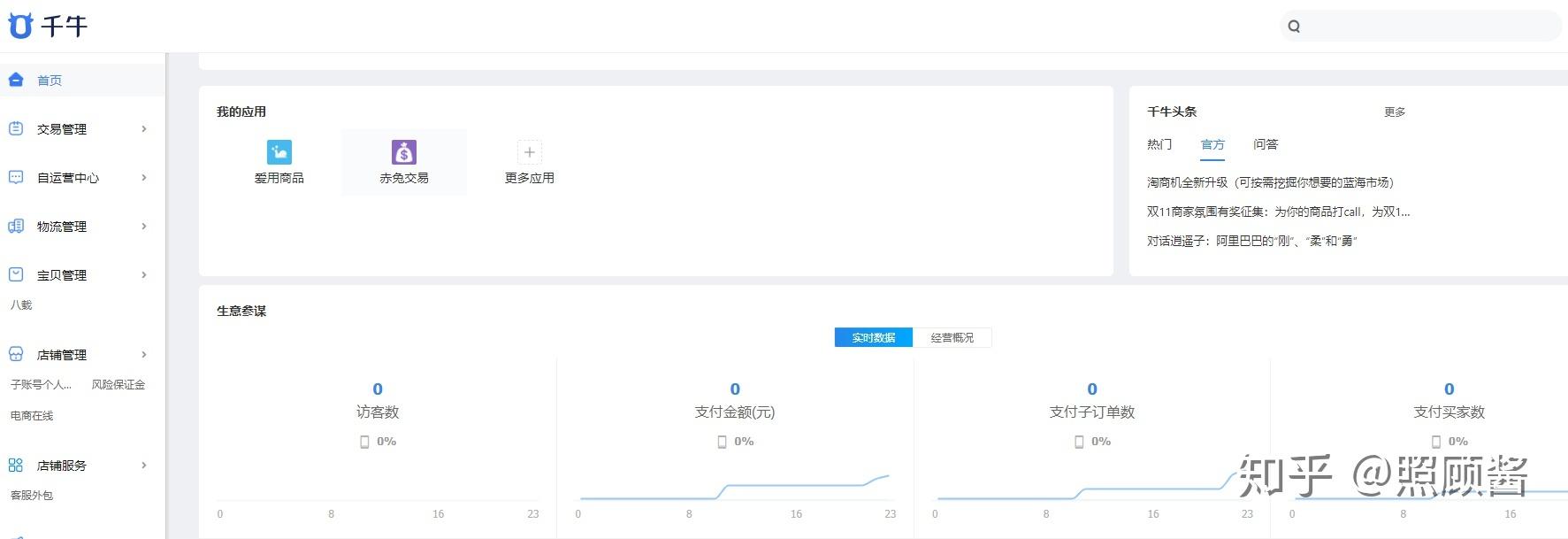This screenshot has width=1568, height=539.
Task: Expand the 自运营中心 menu
Action: click(68, 178)
